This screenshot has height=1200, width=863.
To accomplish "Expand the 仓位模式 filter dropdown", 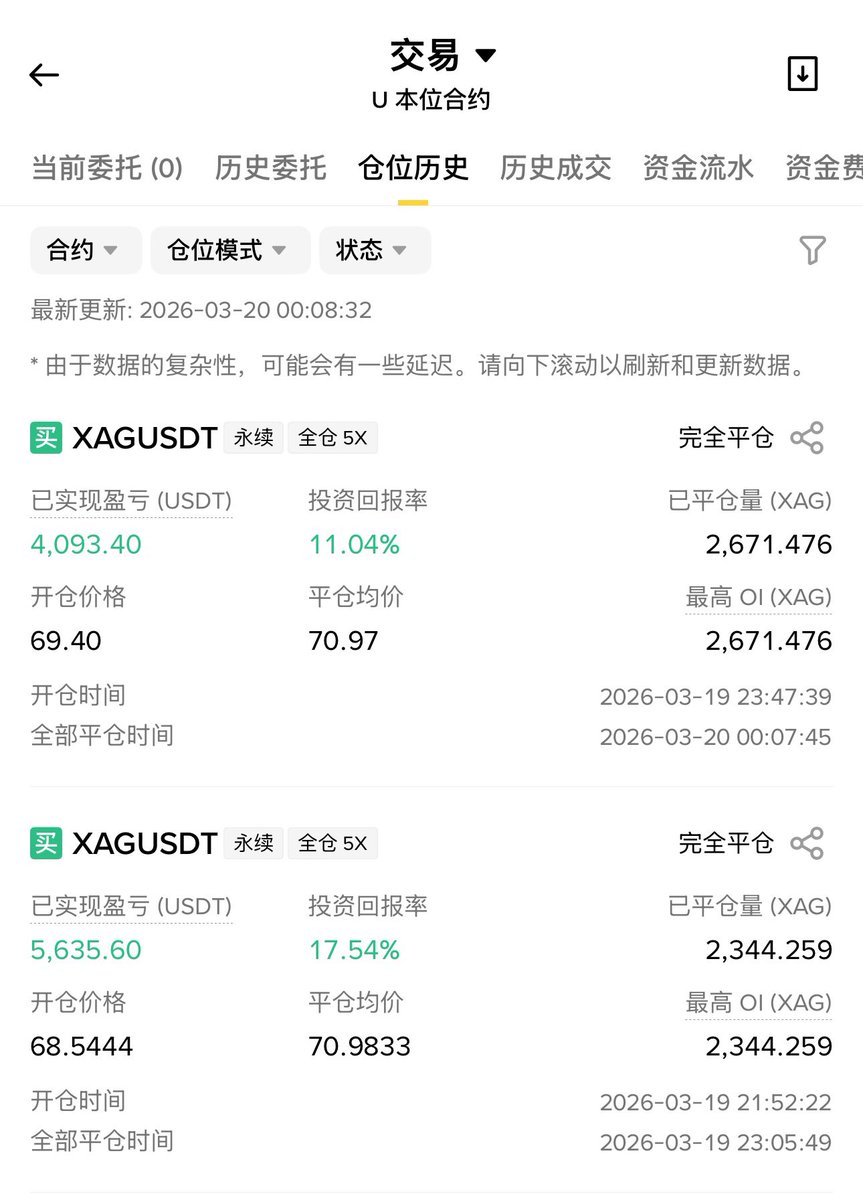I will (229, 250).
